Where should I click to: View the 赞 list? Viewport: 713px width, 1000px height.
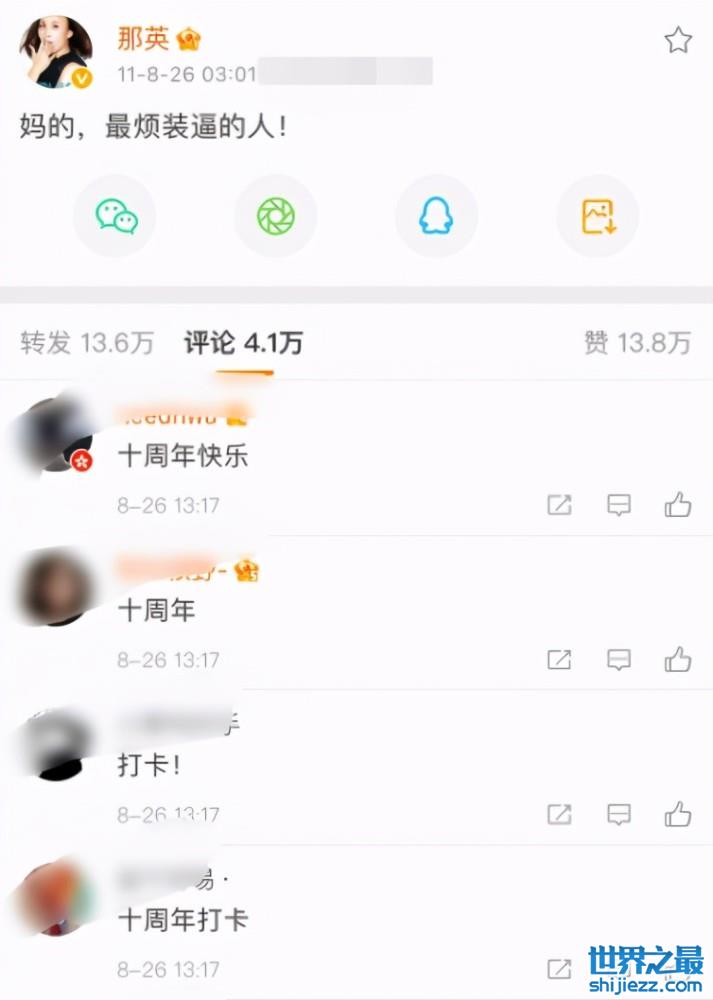tap(637, 343)
